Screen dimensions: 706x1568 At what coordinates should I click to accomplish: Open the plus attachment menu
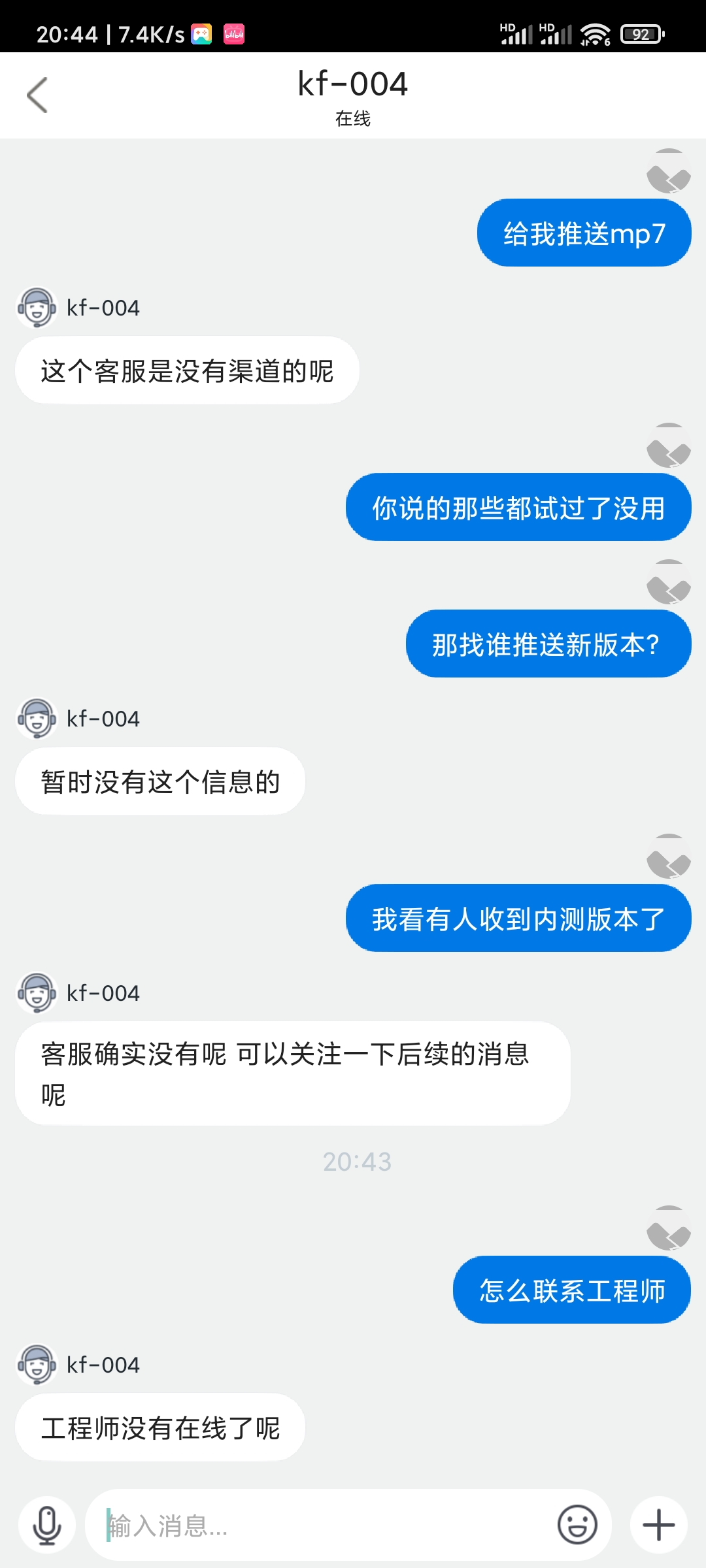coord(659,1526)
